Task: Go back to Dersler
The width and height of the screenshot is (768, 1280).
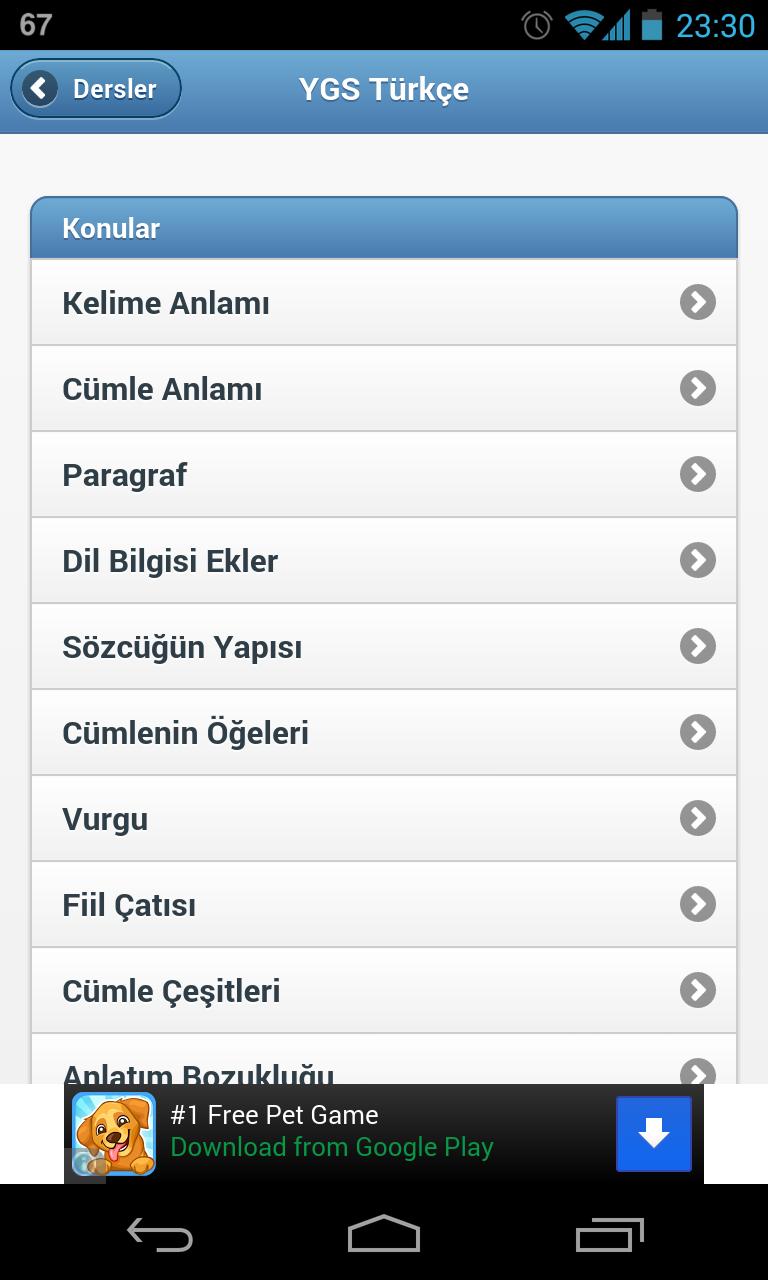Action: (x=96, y=89)
